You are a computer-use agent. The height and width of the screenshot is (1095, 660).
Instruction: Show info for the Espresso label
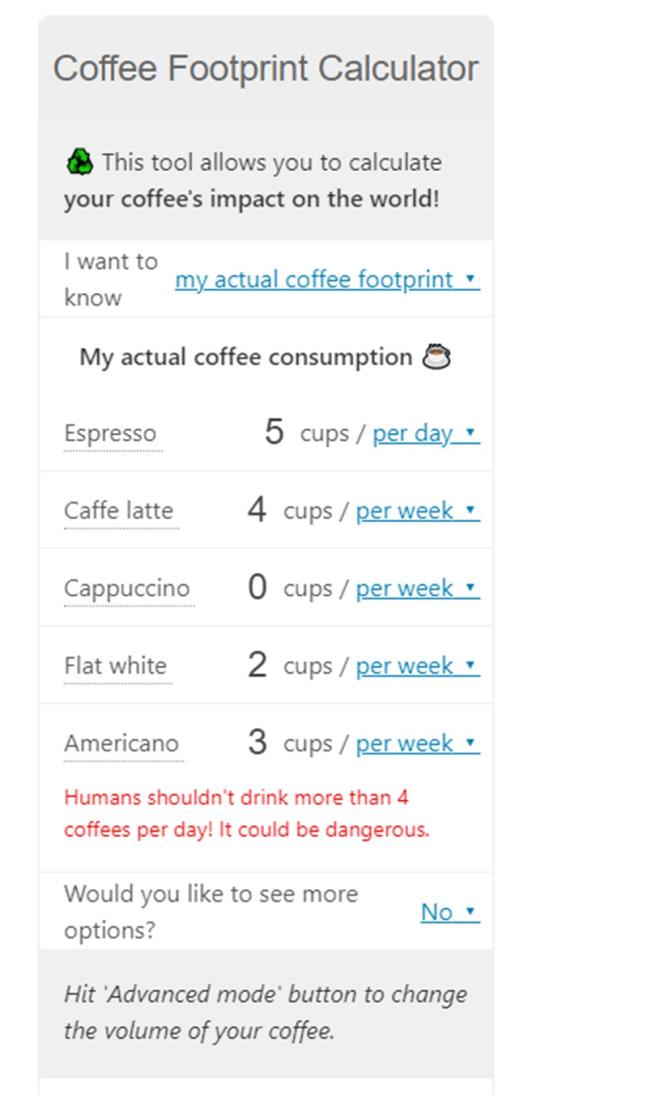click(110, 434)
